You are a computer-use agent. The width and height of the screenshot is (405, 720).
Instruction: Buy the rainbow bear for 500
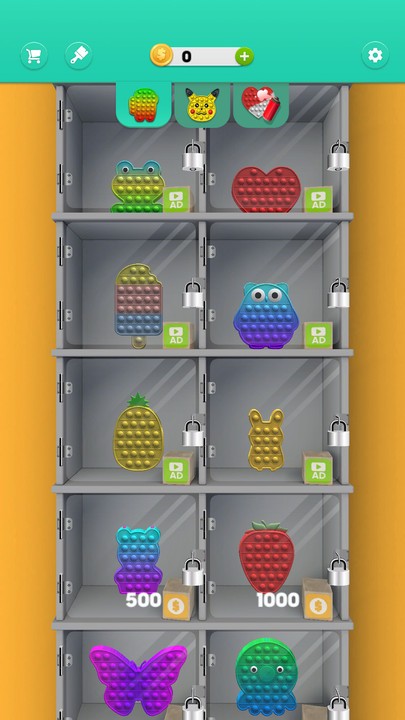click(x=178, y=600)
